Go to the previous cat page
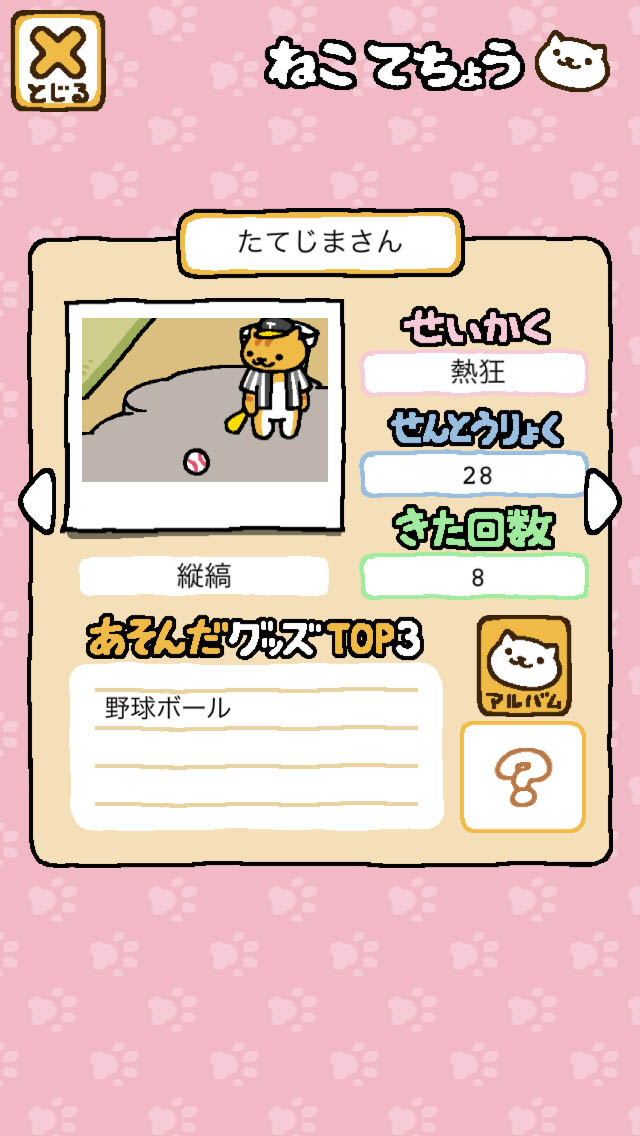The image size is (640, 1136). [35, 500]
